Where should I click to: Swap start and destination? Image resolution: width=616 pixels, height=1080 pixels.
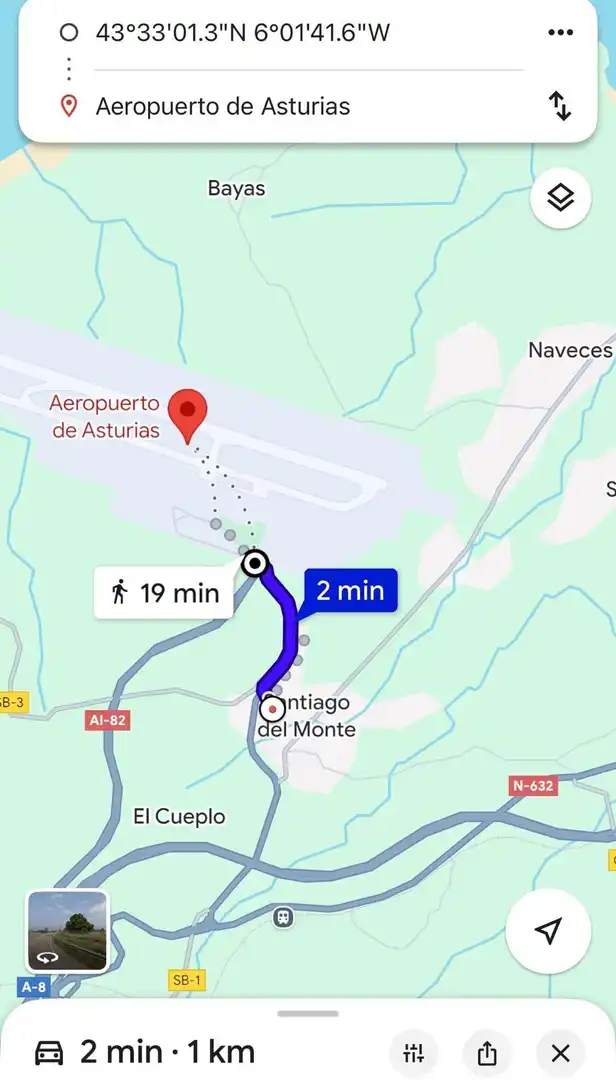pos(560,106)
